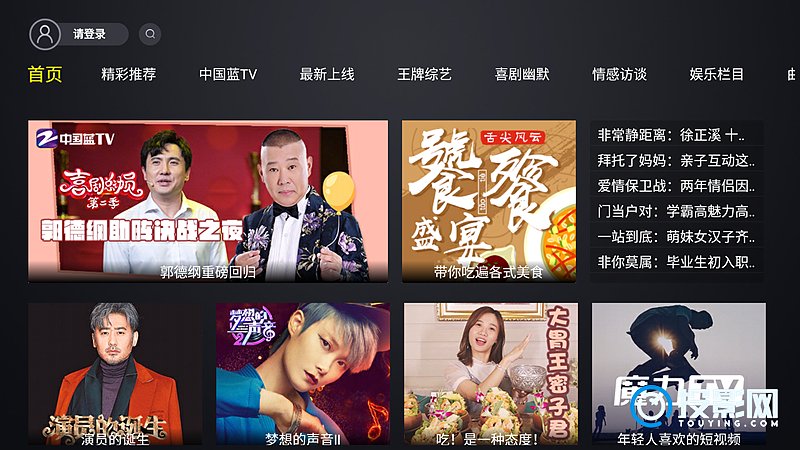Open 拜托了妈妈：亲子互动 list item

pos(676,160)
